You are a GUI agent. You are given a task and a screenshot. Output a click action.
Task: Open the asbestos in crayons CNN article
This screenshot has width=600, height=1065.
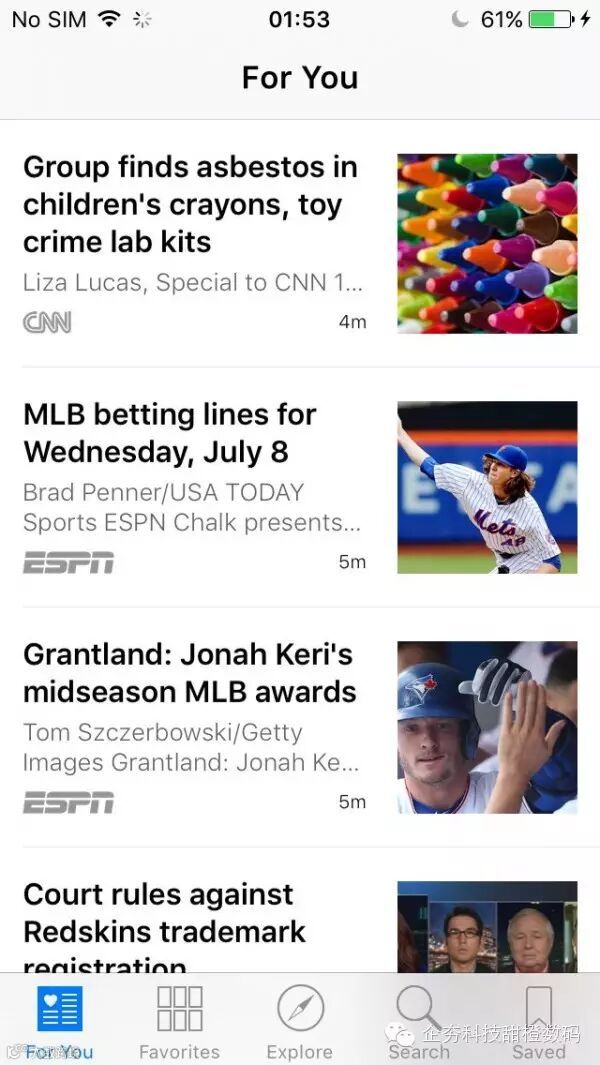pos(190,204)
